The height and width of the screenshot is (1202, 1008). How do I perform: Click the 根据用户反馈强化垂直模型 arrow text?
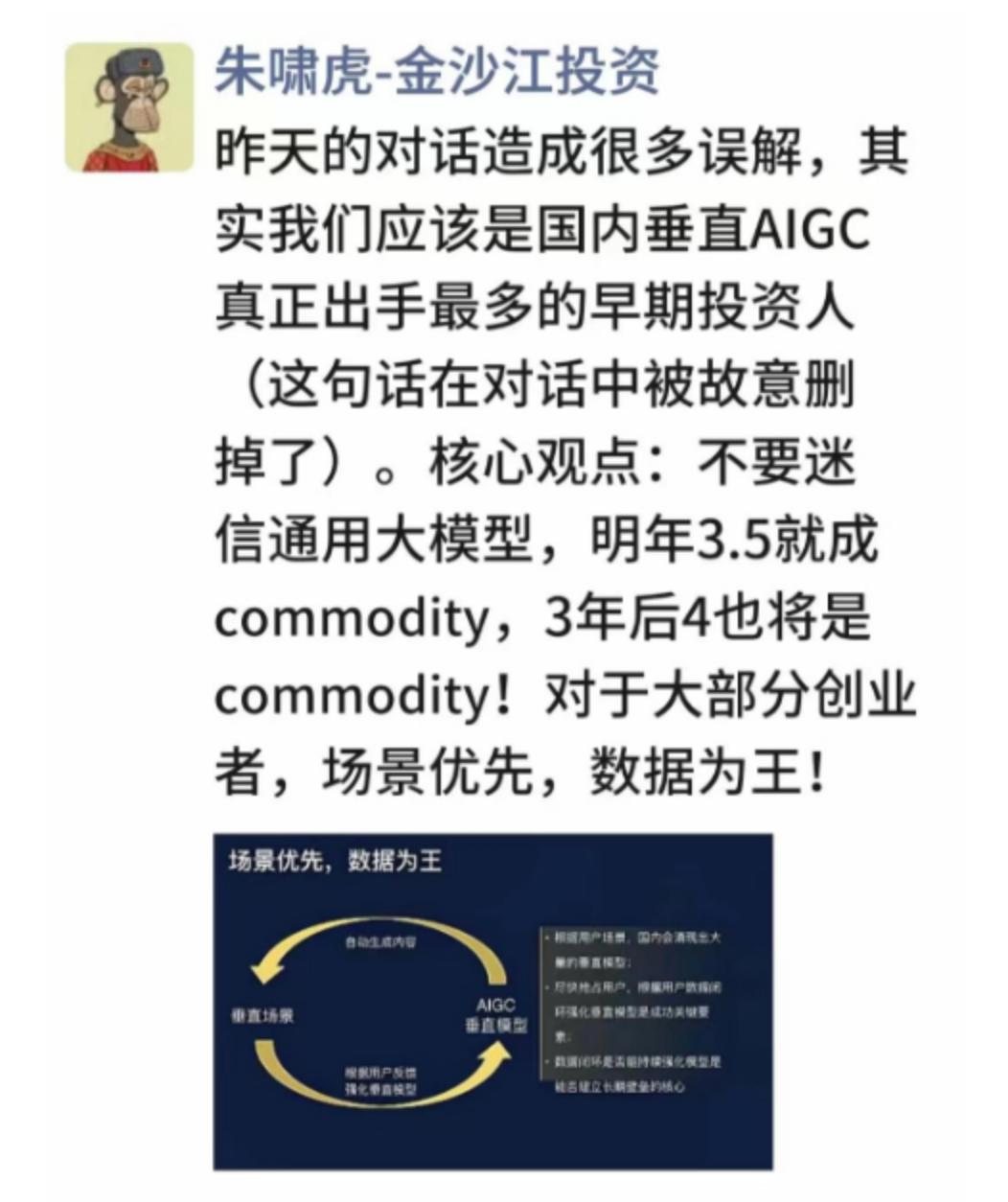pos(383,1077)
